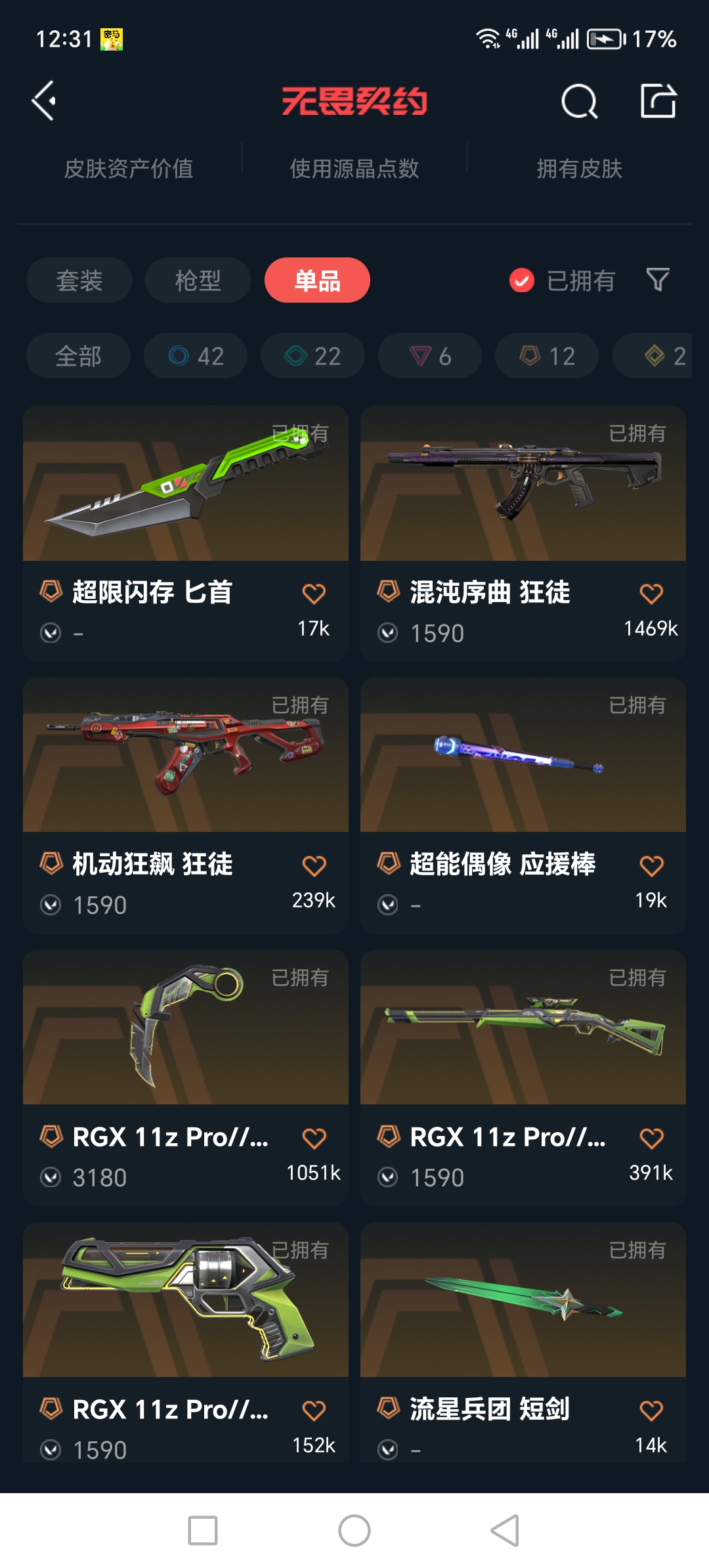Open the search icon in the header

coord(579,102)
